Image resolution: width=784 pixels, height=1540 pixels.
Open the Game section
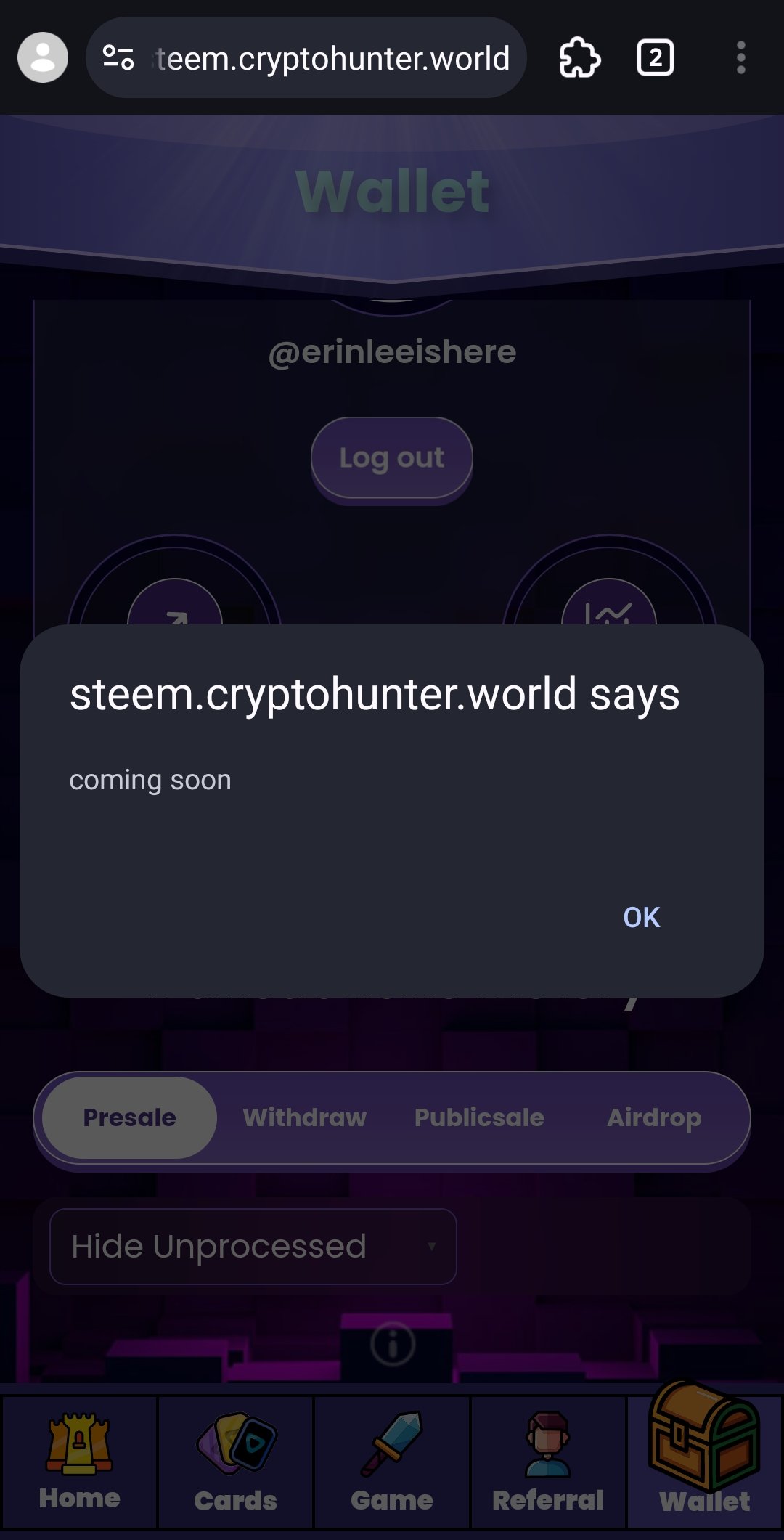pos(392,1462)
